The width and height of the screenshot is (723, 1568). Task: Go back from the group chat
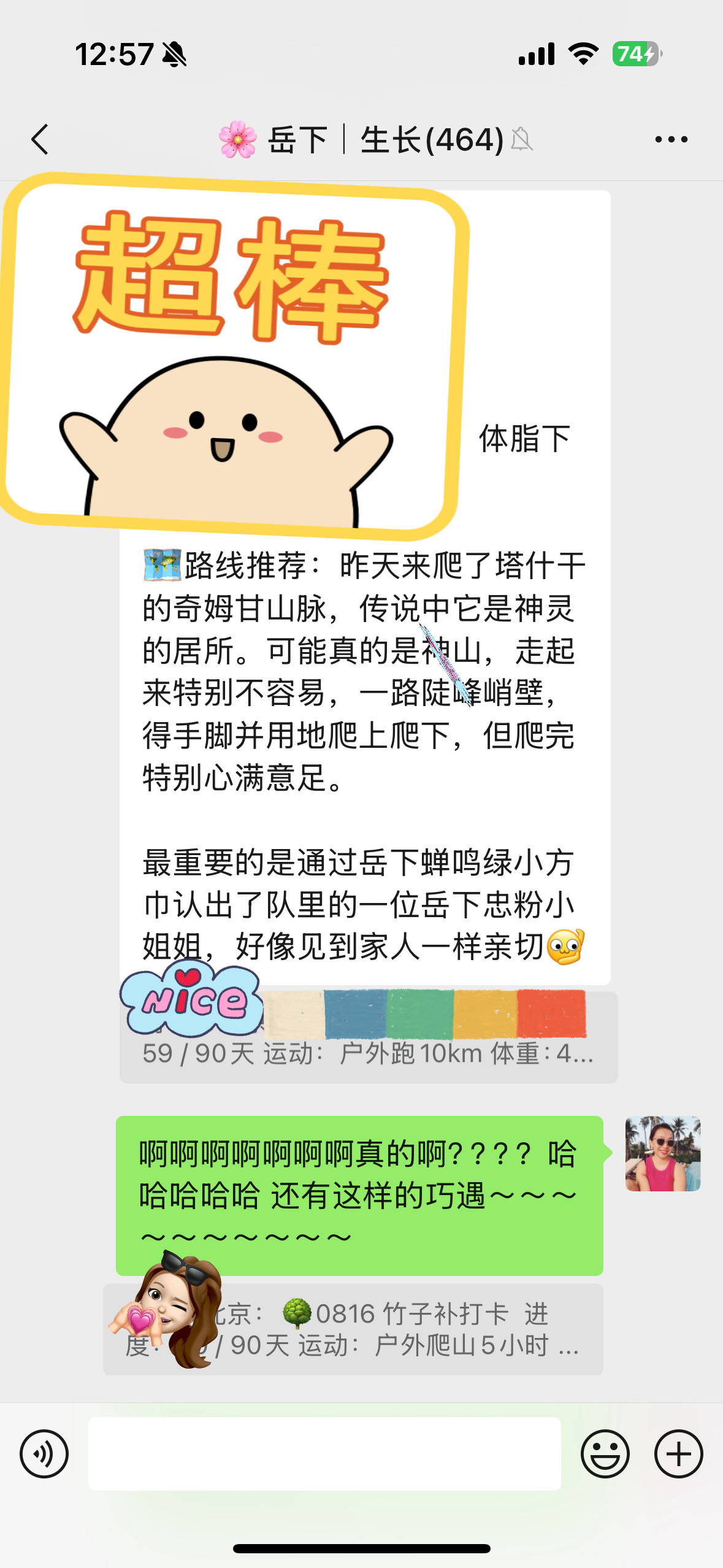point(40,139)
